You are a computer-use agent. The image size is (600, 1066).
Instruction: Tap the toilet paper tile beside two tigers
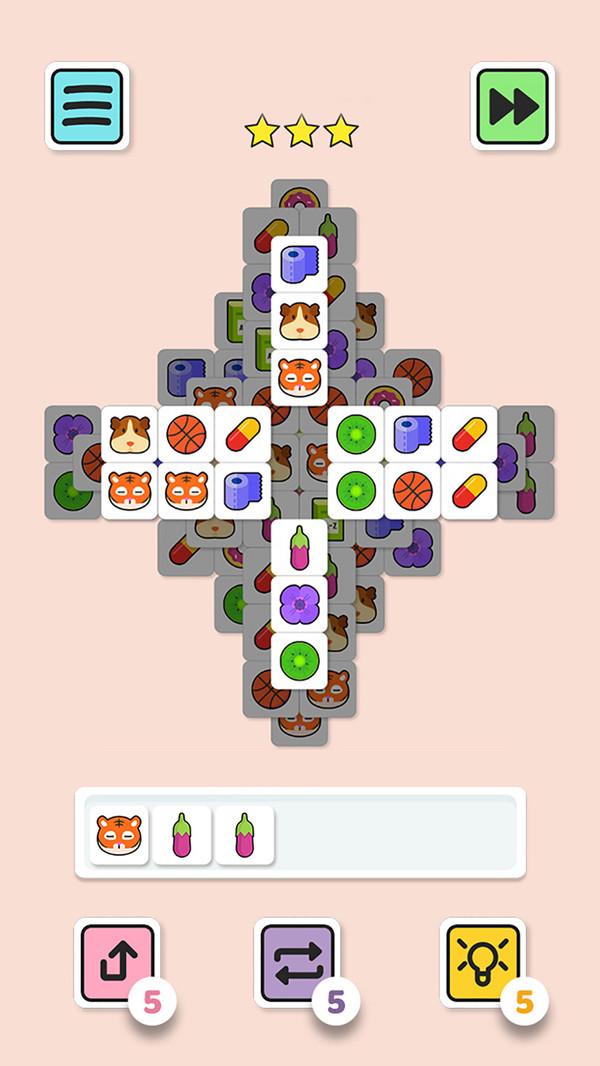[x=242, y=491]
